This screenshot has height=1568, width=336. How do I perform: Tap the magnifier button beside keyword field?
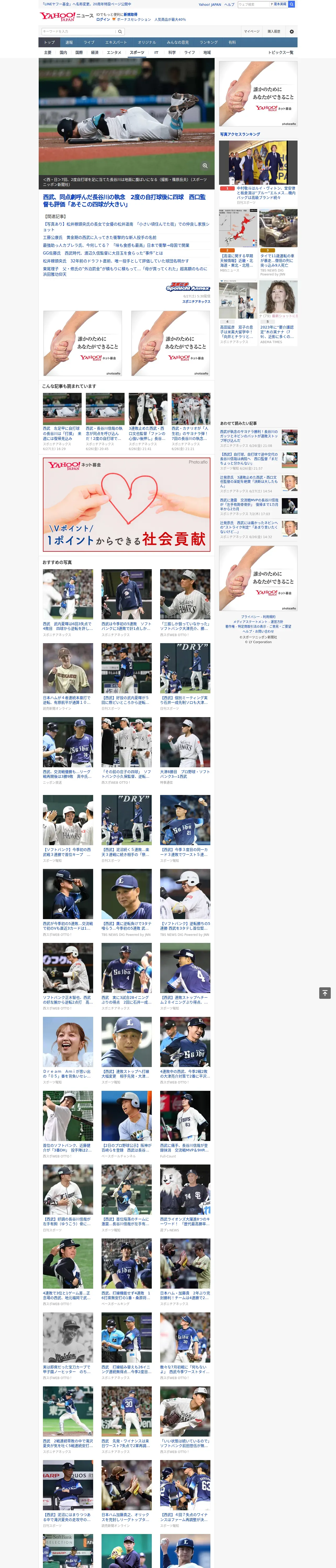coord(120,31)
